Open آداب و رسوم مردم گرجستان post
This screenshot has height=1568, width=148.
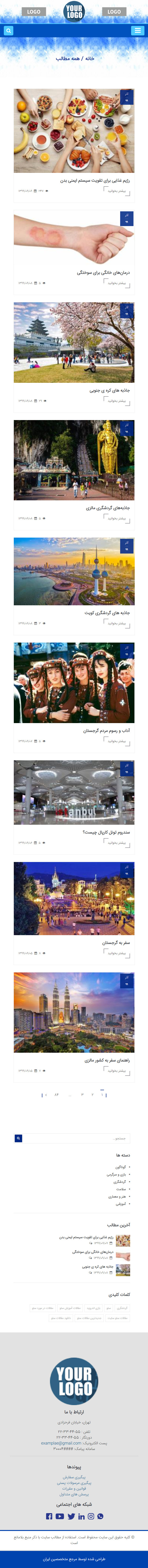pyautogui.click(x=107, y=730)
